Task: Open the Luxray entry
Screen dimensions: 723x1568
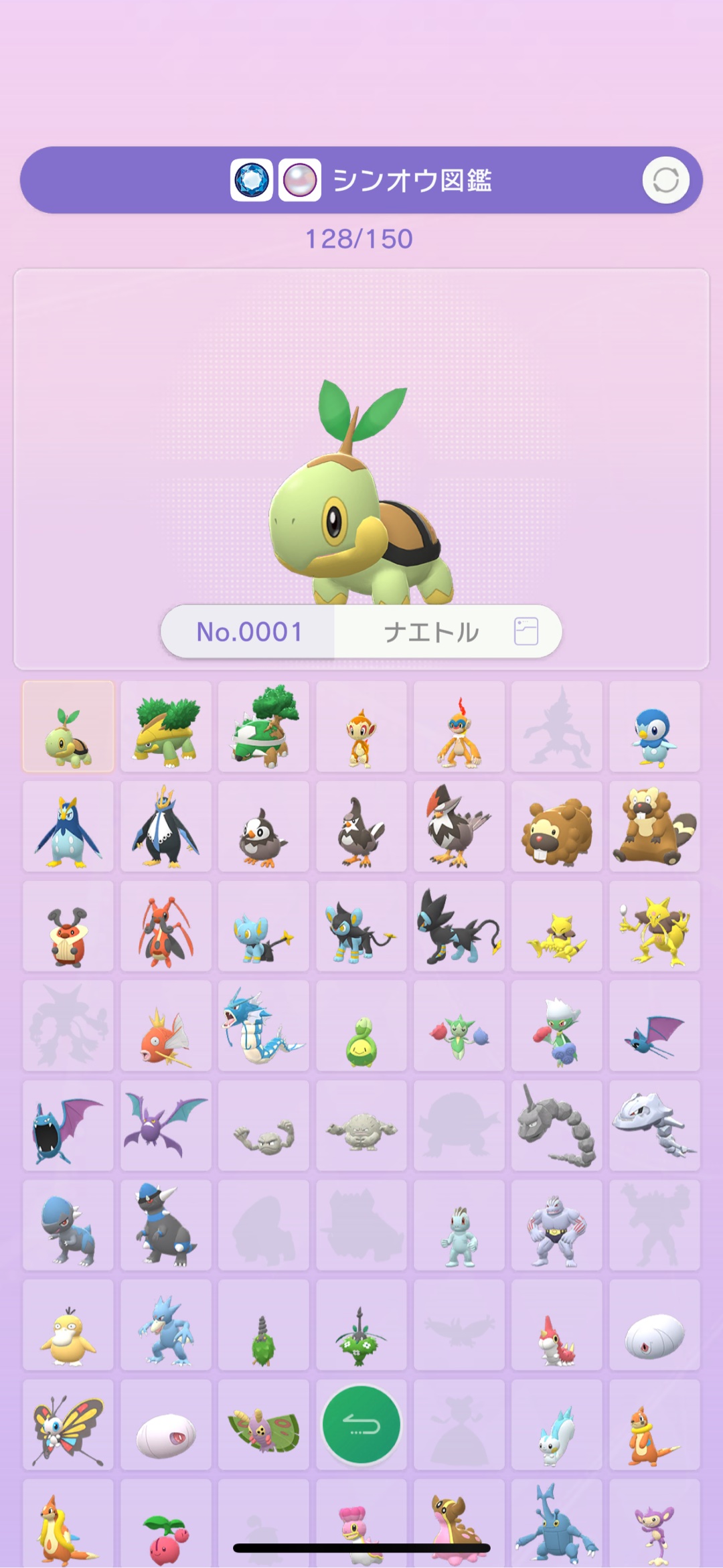Action: [x=459, y=927]
